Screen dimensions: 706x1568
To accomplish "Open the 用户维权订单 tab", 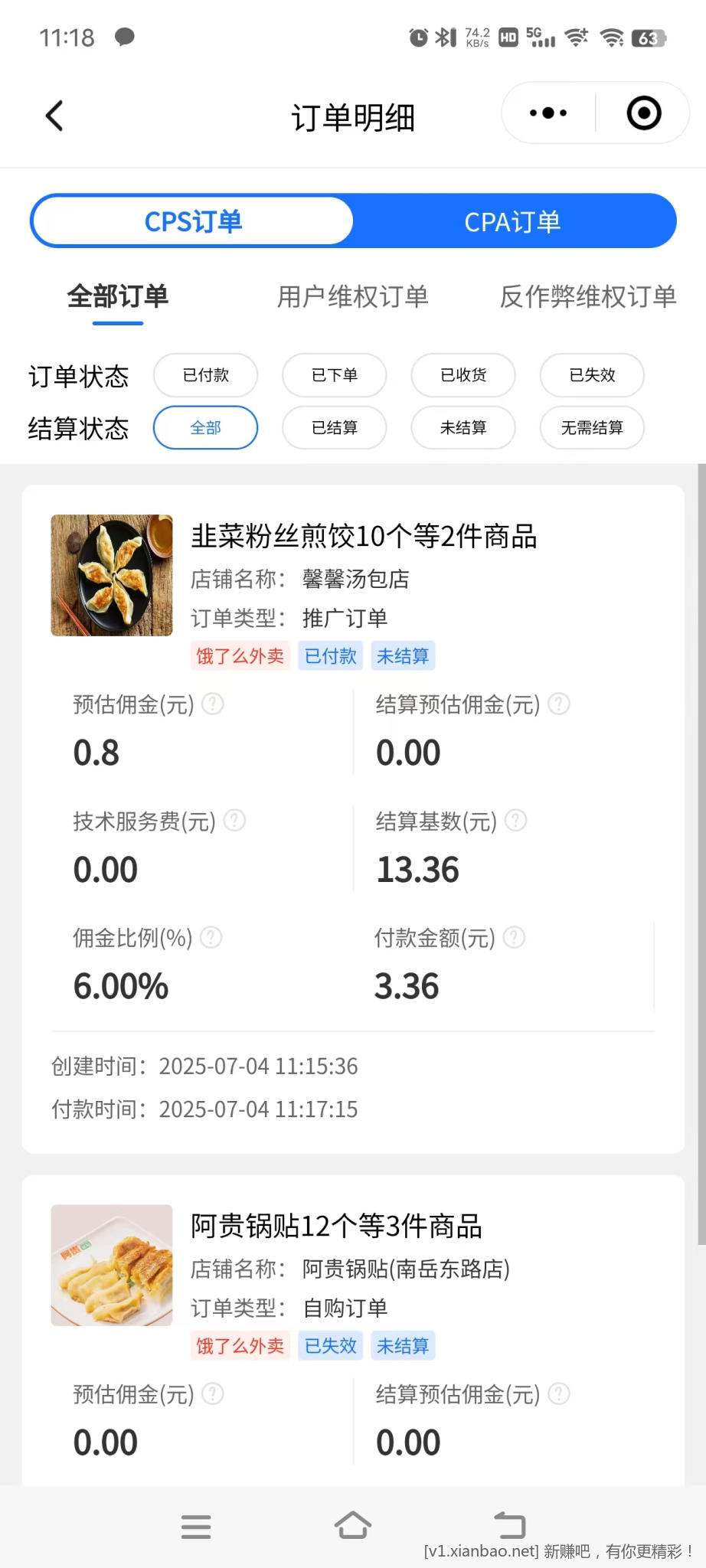I will (352, 297).
